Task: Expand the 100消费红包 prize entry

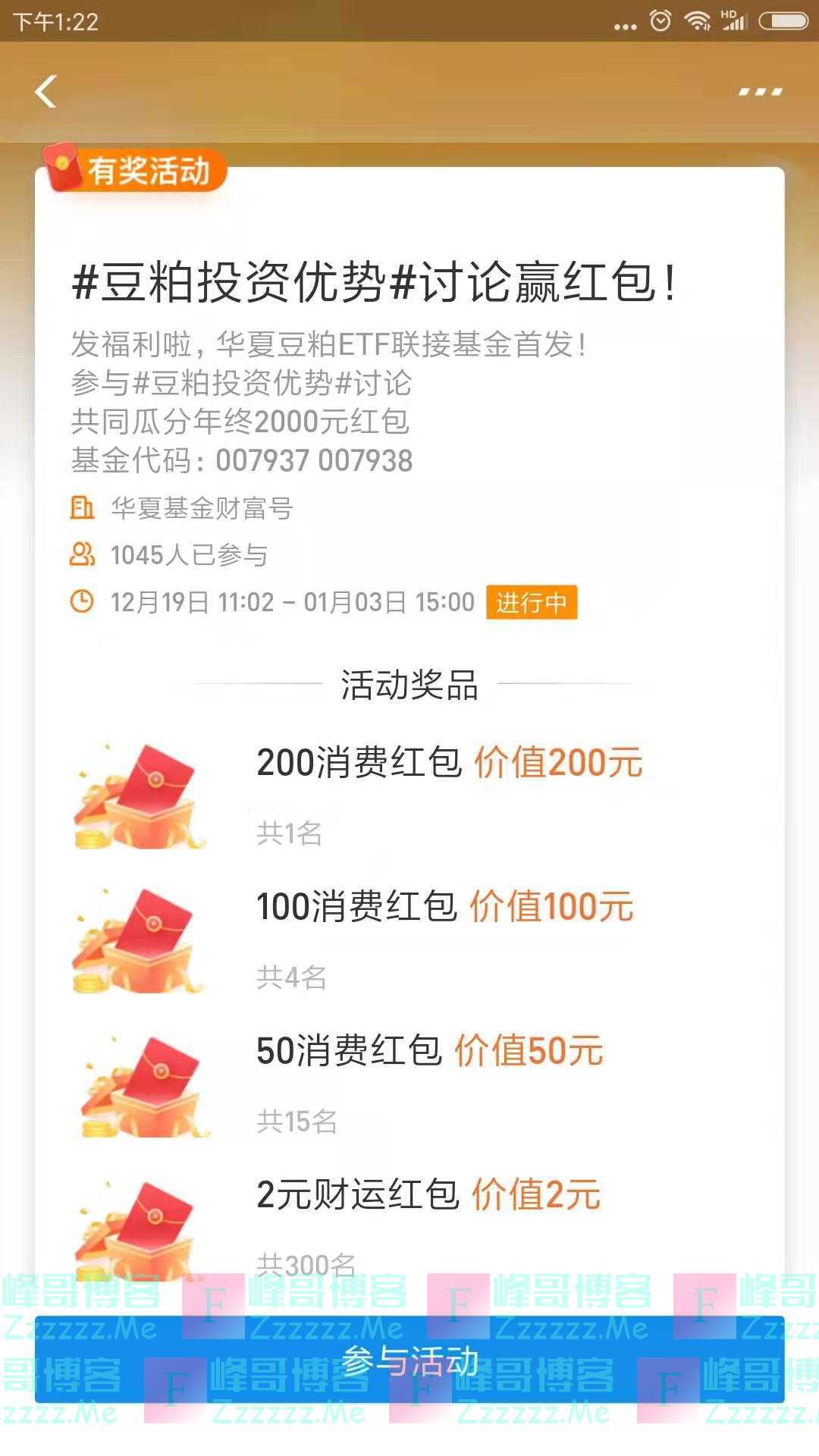Action: point(446,908)
